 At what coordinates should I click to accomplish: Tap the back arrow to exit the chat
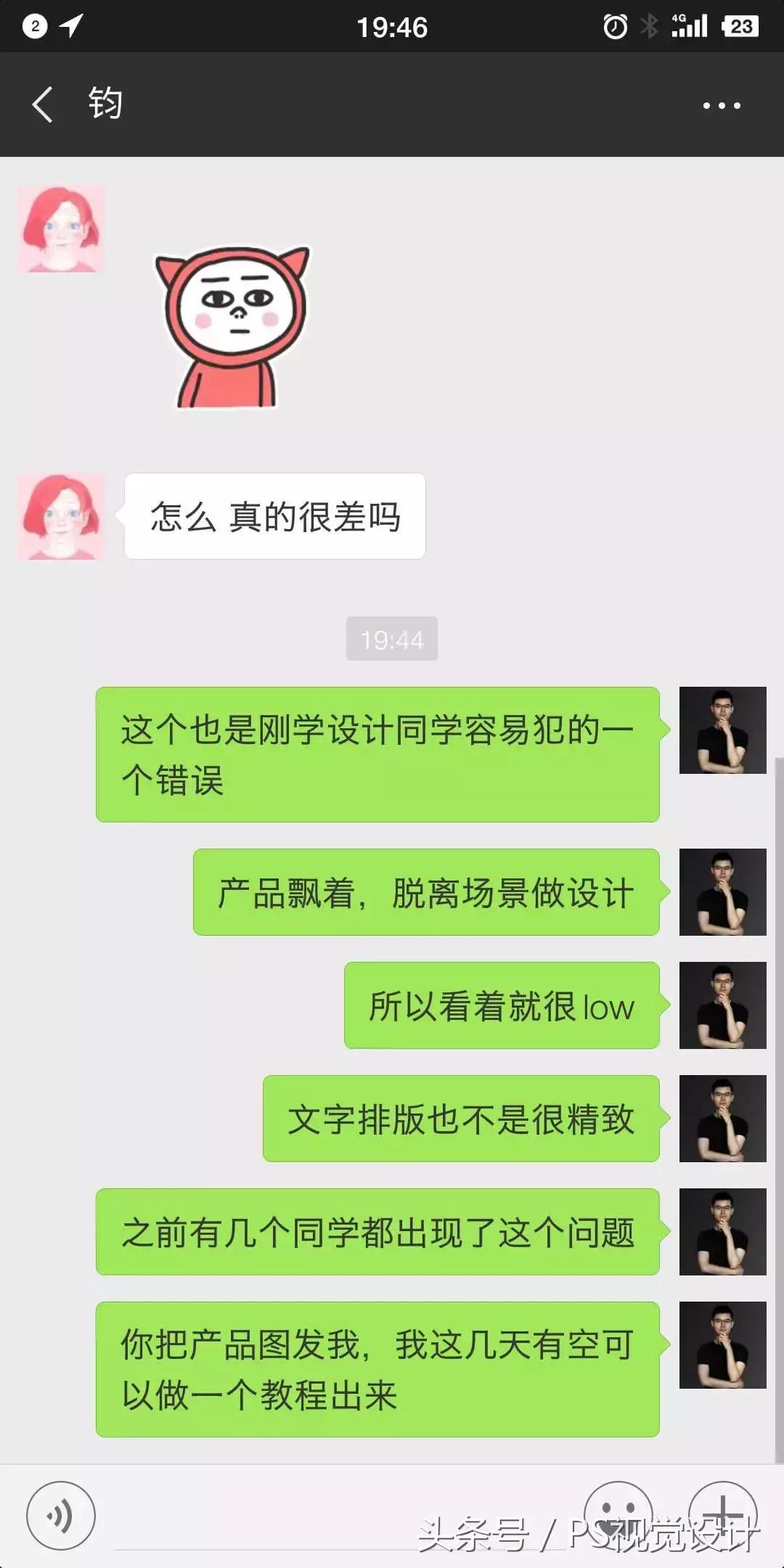click(41, 104)
